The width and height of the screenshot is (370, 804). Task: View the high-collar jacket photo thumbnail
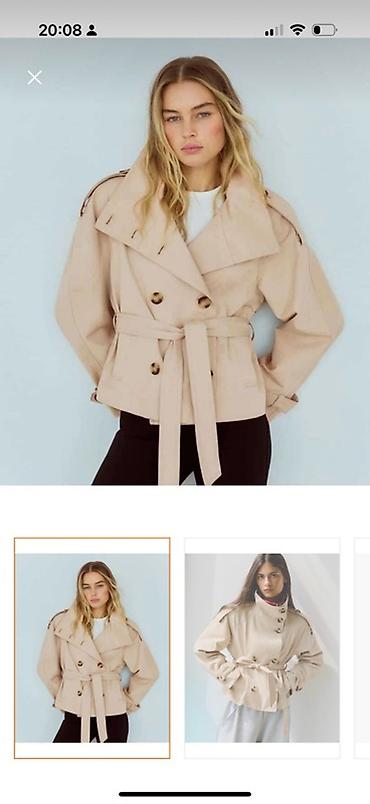(x=262, y=648)
